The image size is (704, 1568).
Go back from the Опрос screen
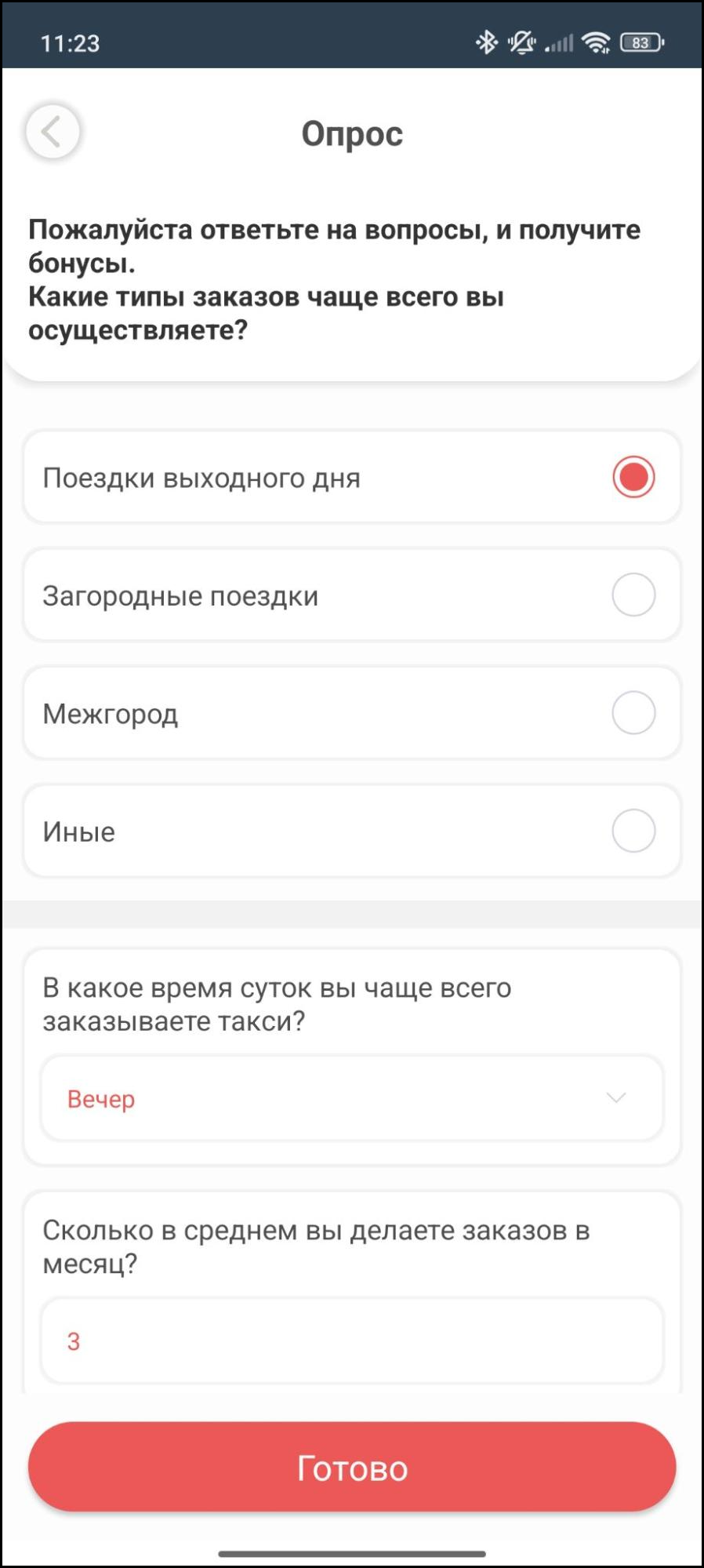pos(53,132)
